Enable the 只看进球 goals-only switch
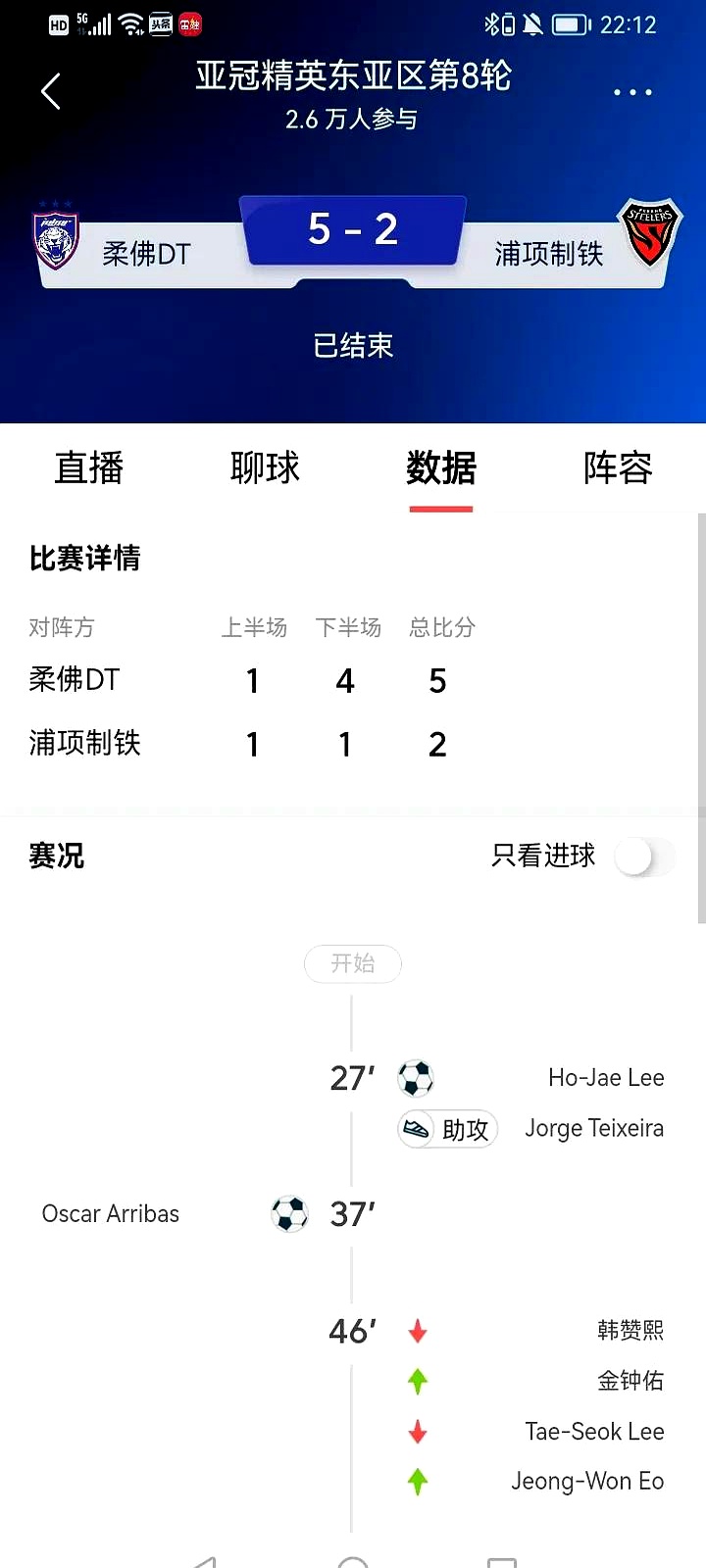 [x=642, y=856]
